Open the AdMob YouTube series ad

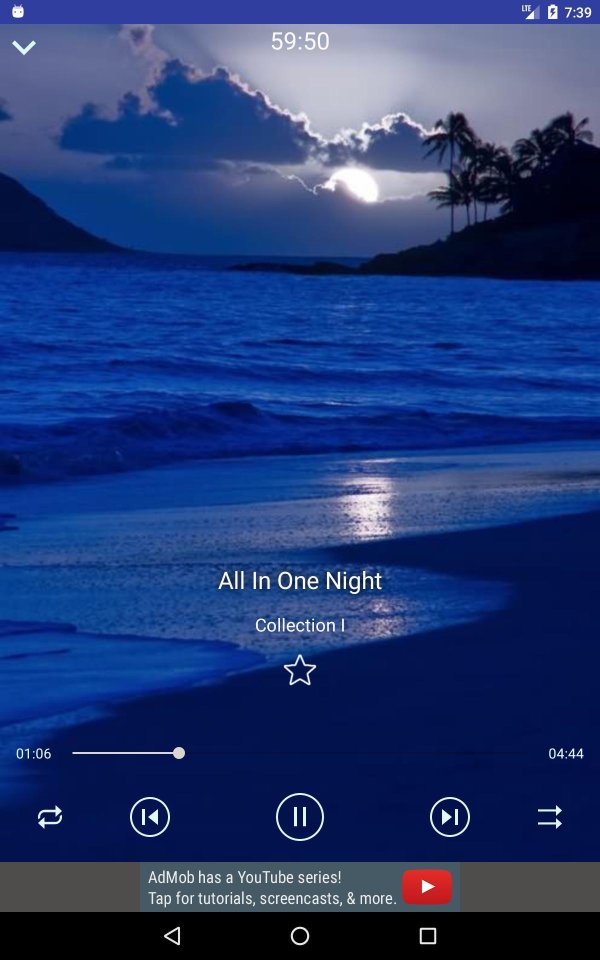300,887
